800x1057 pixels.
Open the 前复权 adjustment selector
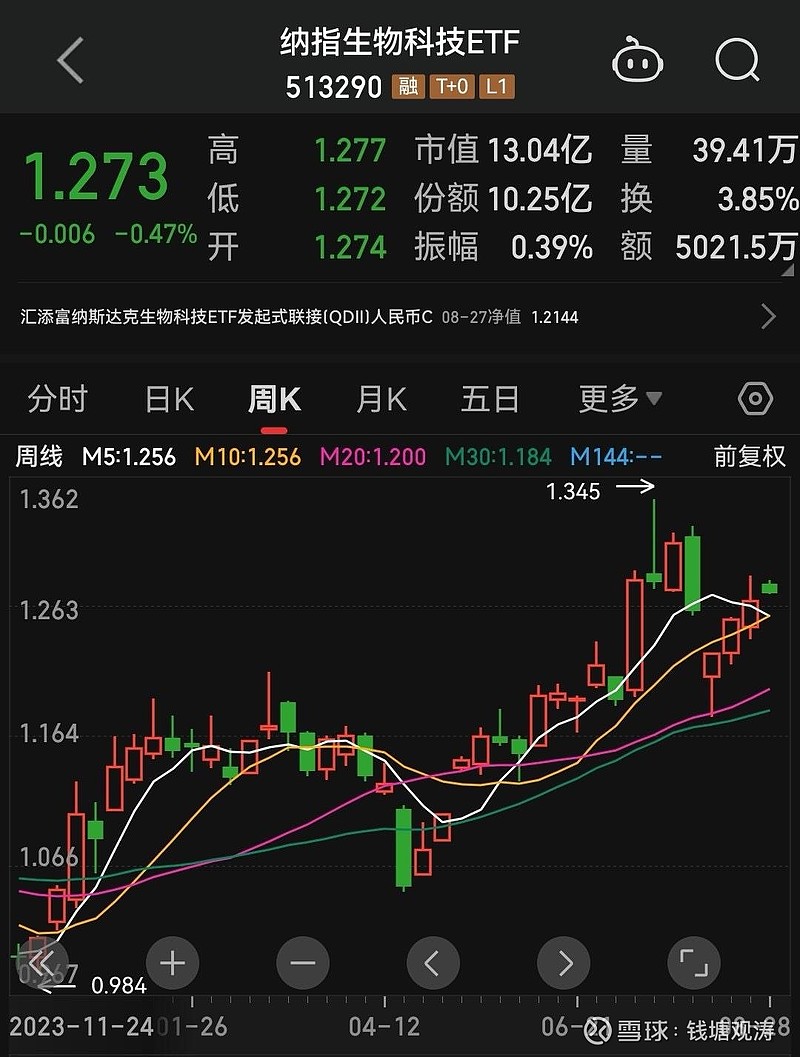point(751,456)
